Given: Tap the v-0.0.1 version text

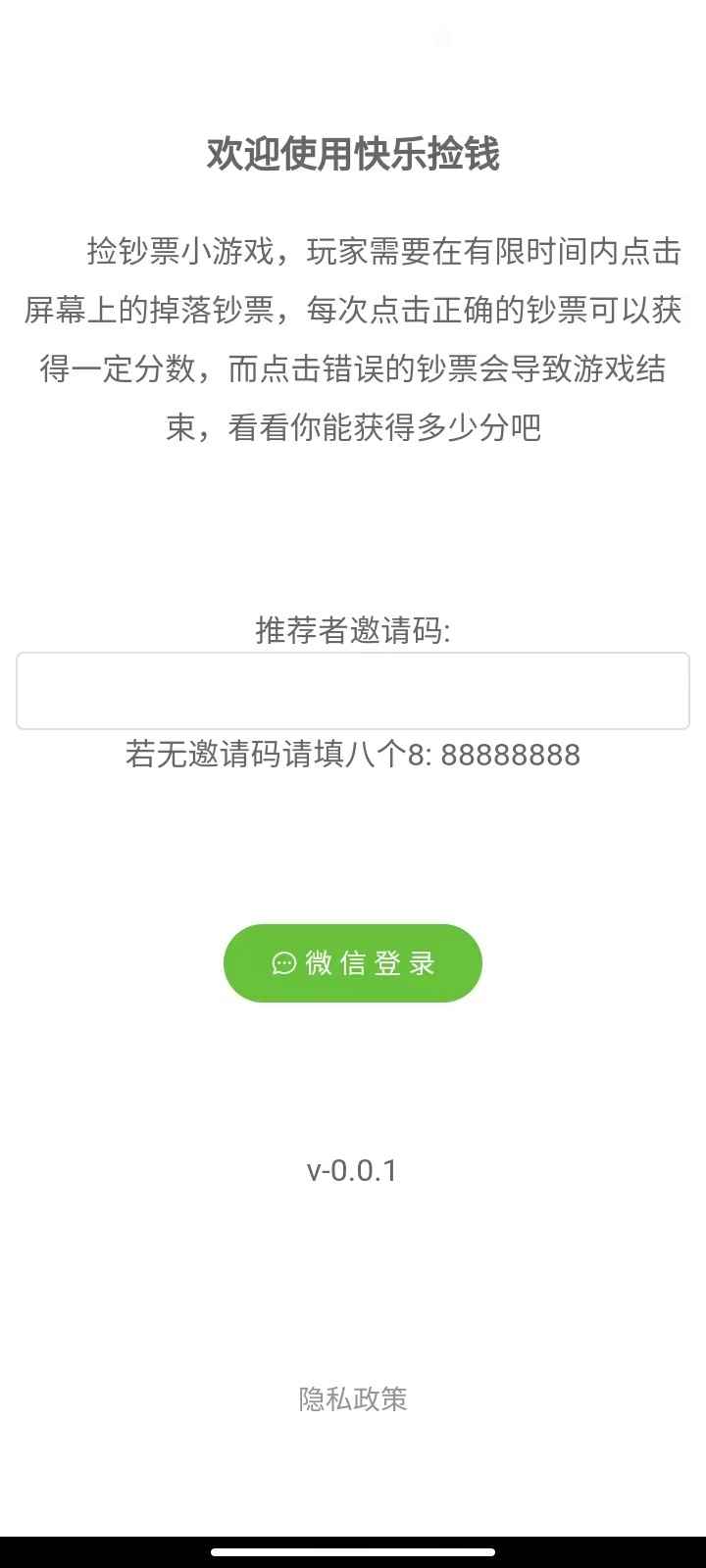Looking at the screenshot, I should [353, 1169].
